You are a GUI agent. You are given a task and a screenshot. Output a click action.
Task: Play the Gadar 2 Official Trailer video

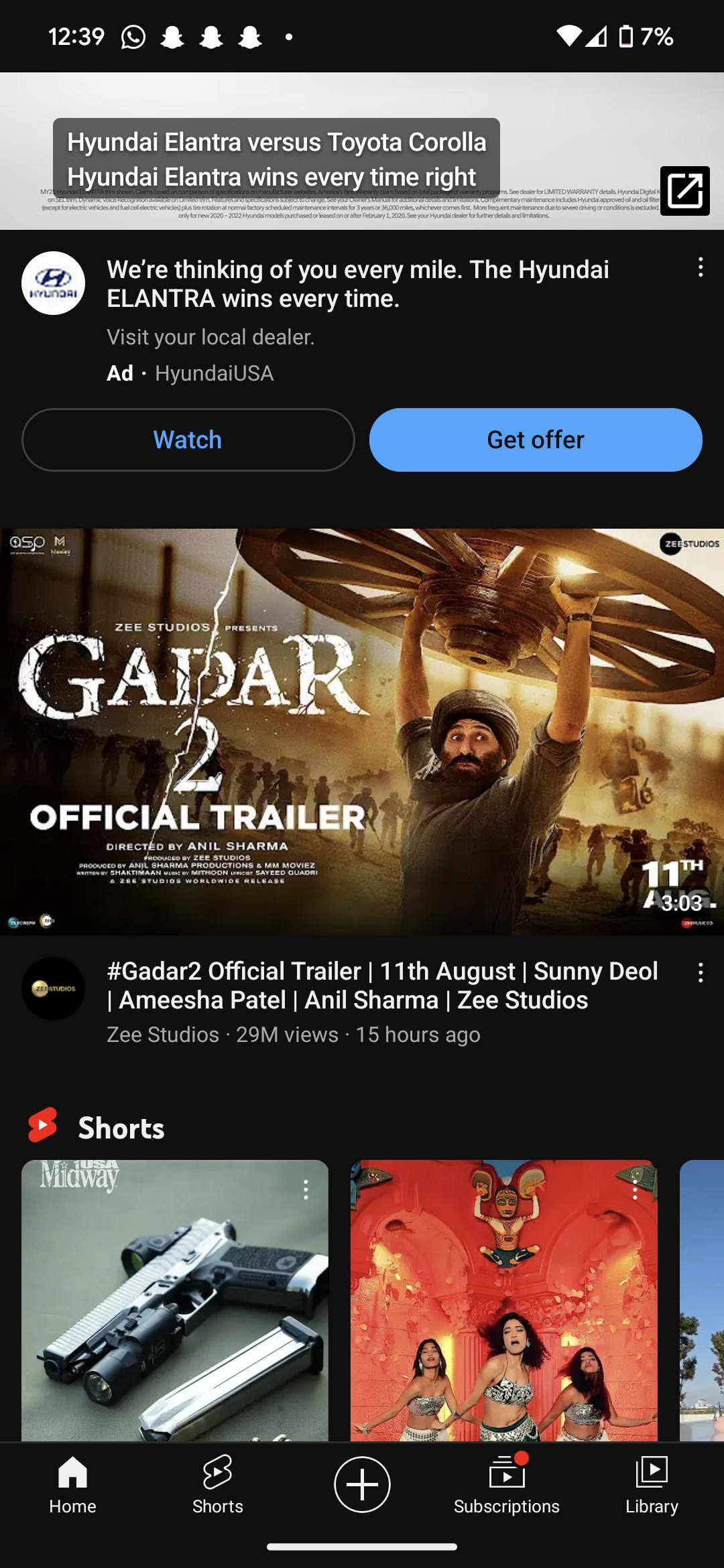[x=362, y=732]
